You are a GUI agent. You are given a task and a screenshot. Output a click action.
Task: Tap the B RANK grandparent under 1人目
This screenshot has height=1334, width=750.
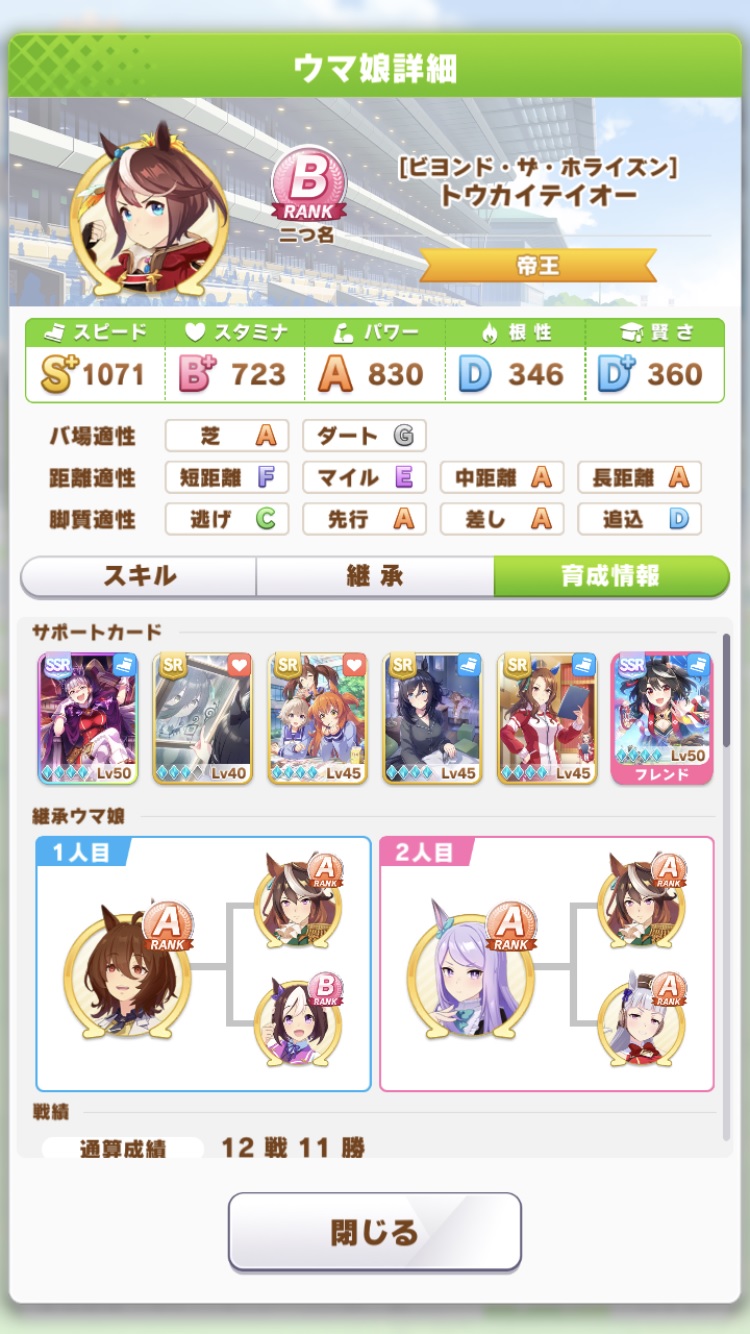[295, 1020]
